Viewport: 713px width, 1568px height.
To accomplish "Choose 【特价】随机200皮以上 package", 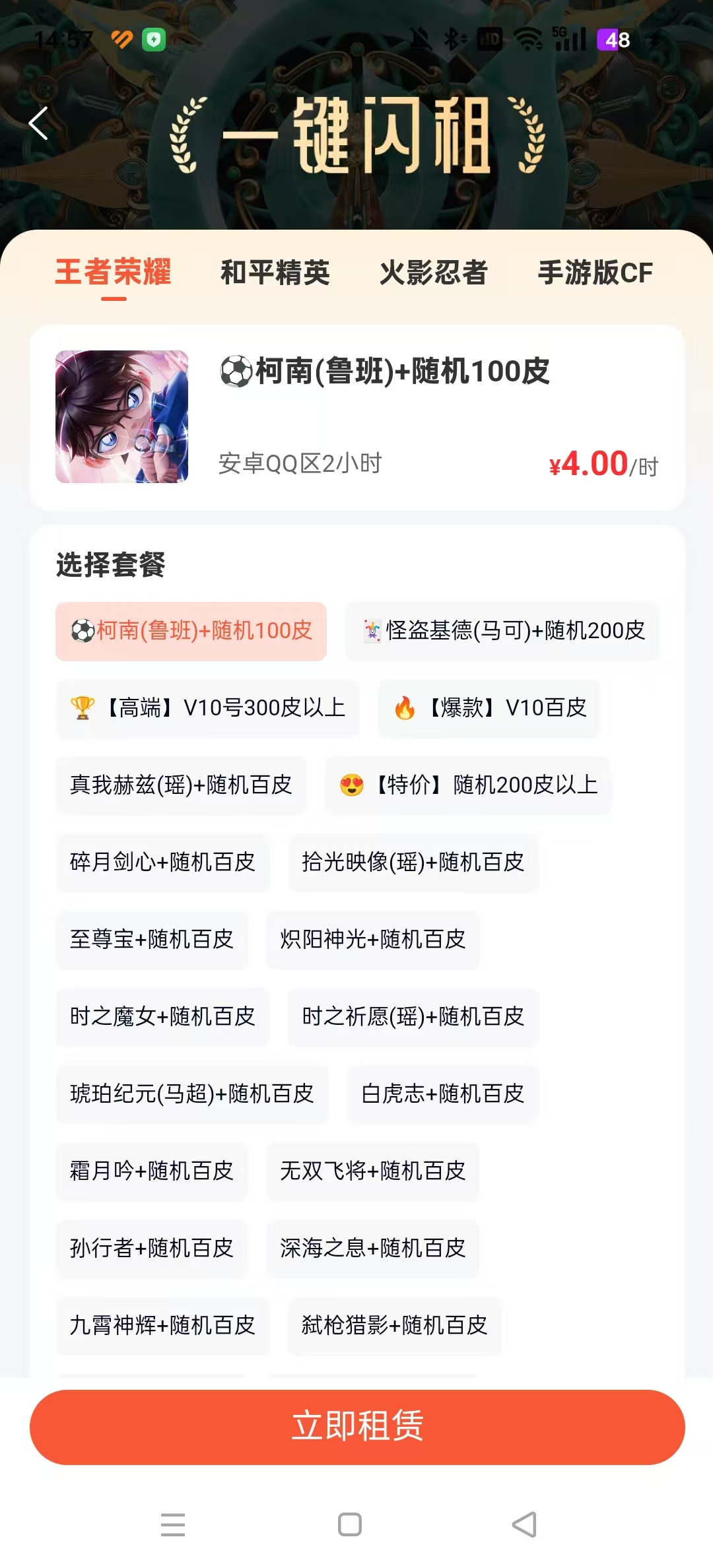I will [x=468, y=785].
